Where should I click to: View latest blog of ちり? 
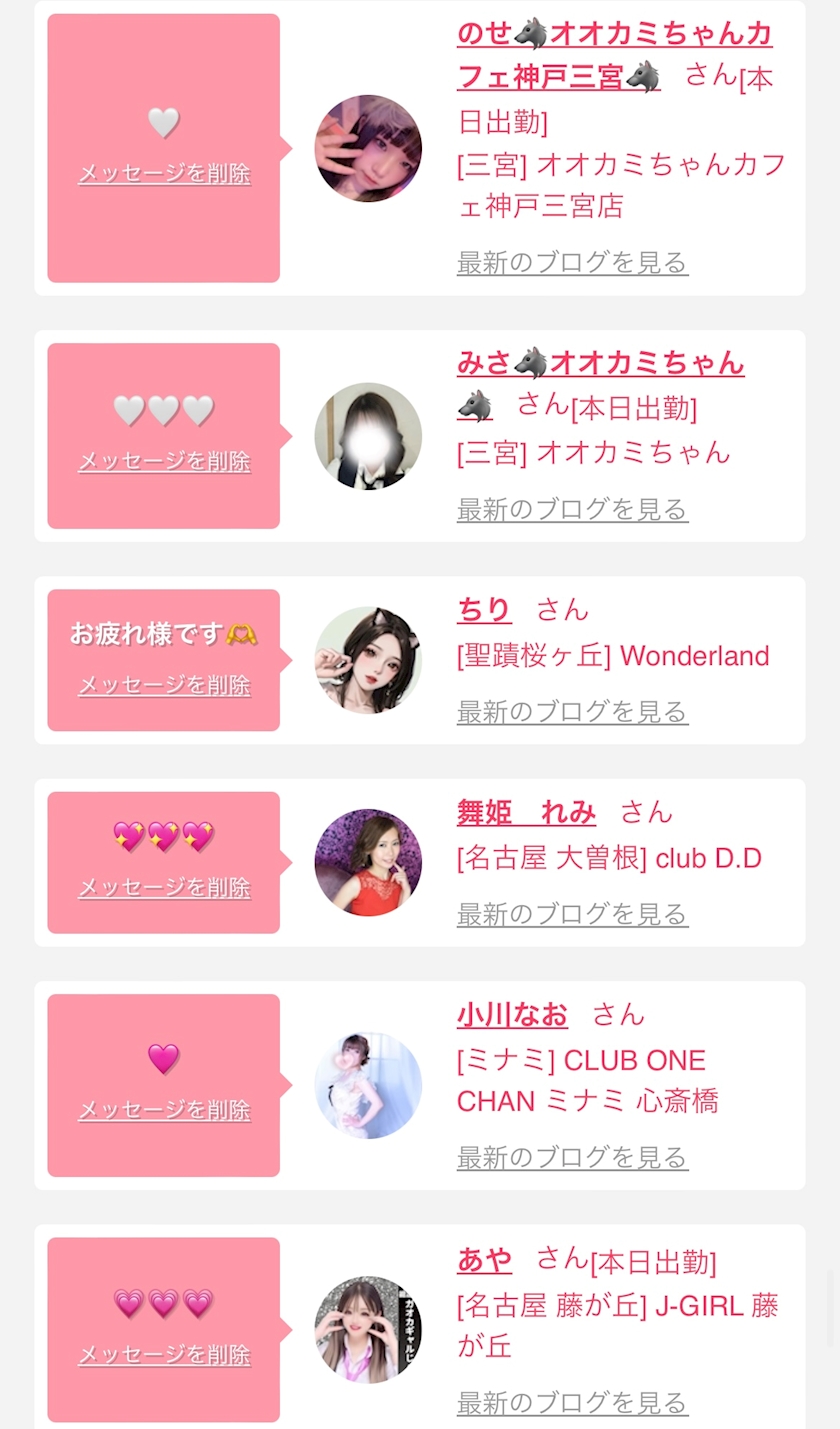[x=572, y=712]
